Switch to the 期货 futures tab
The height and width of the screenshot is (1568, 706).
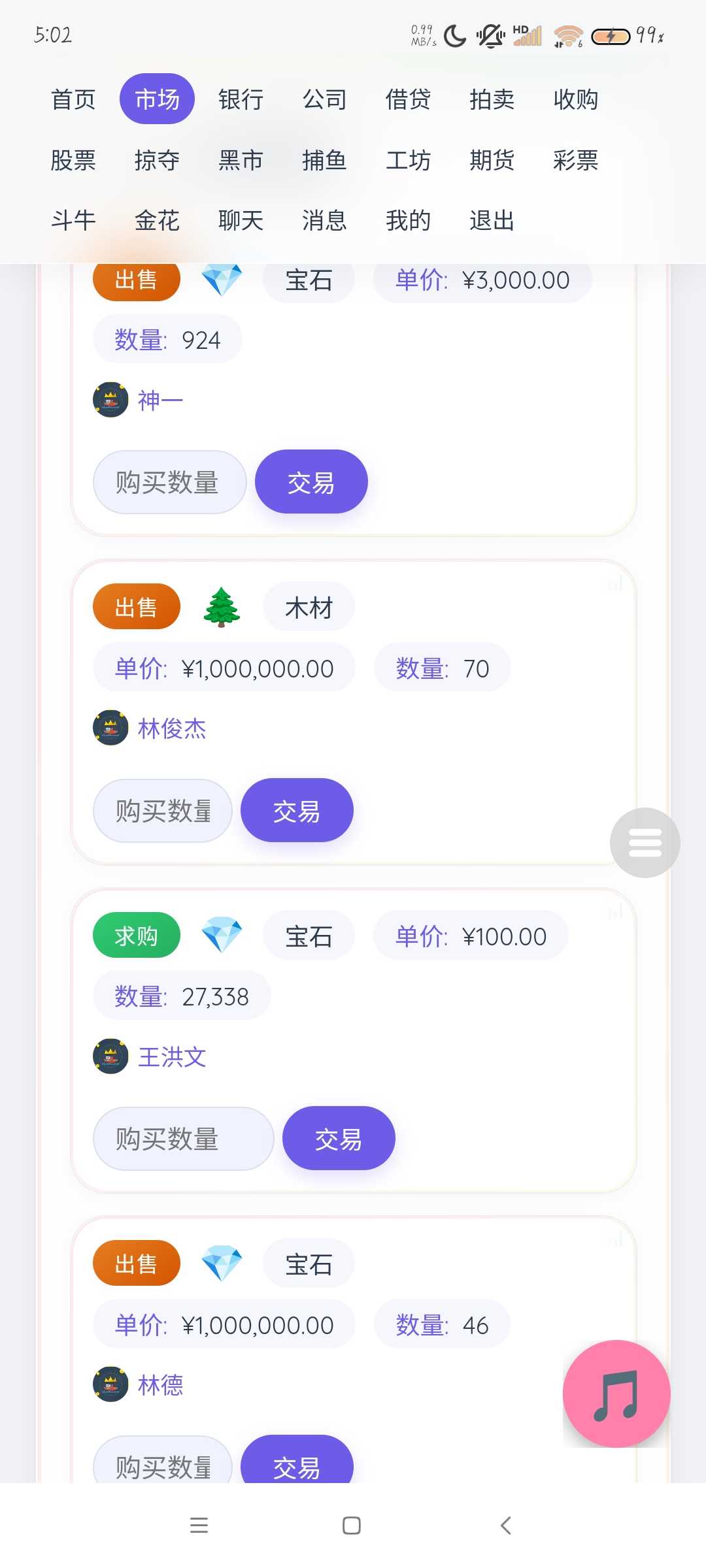tap(492, 160)
